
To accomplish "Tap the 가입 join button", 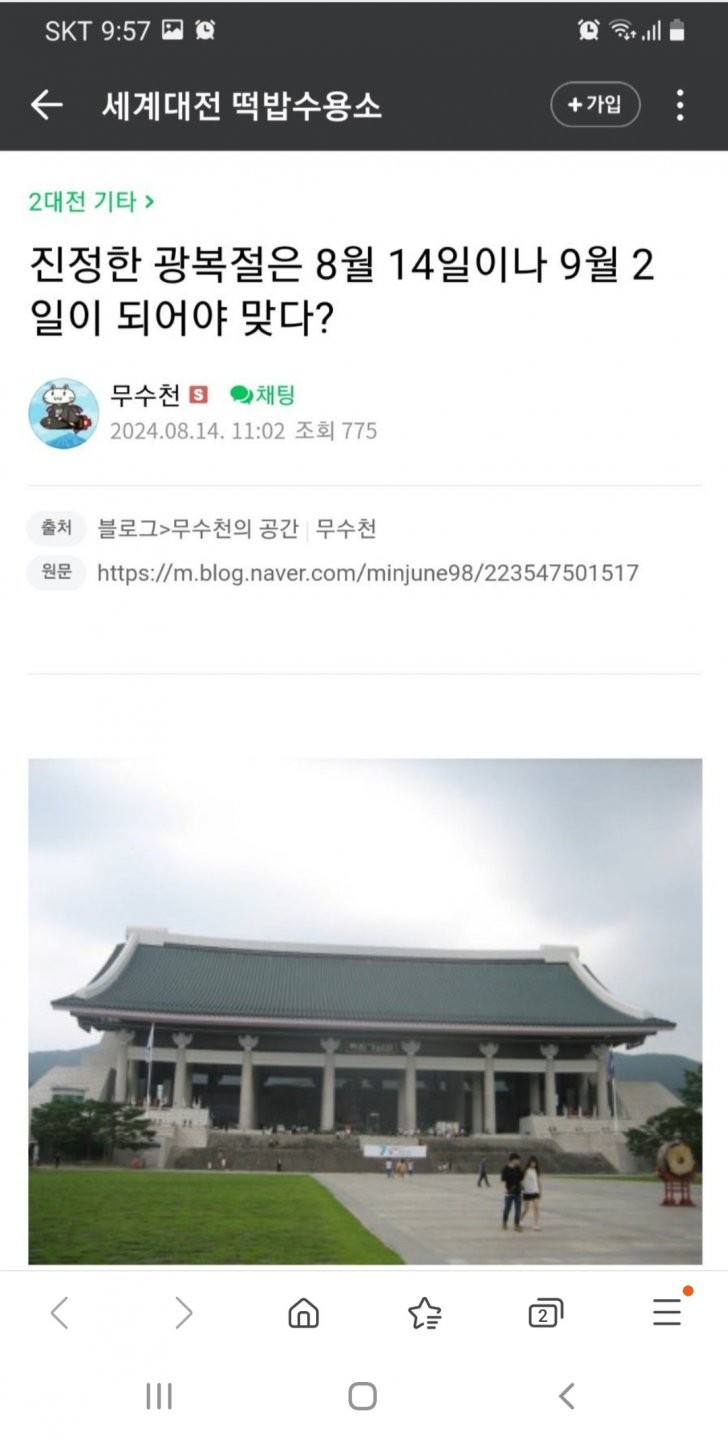I will [595, 105].
